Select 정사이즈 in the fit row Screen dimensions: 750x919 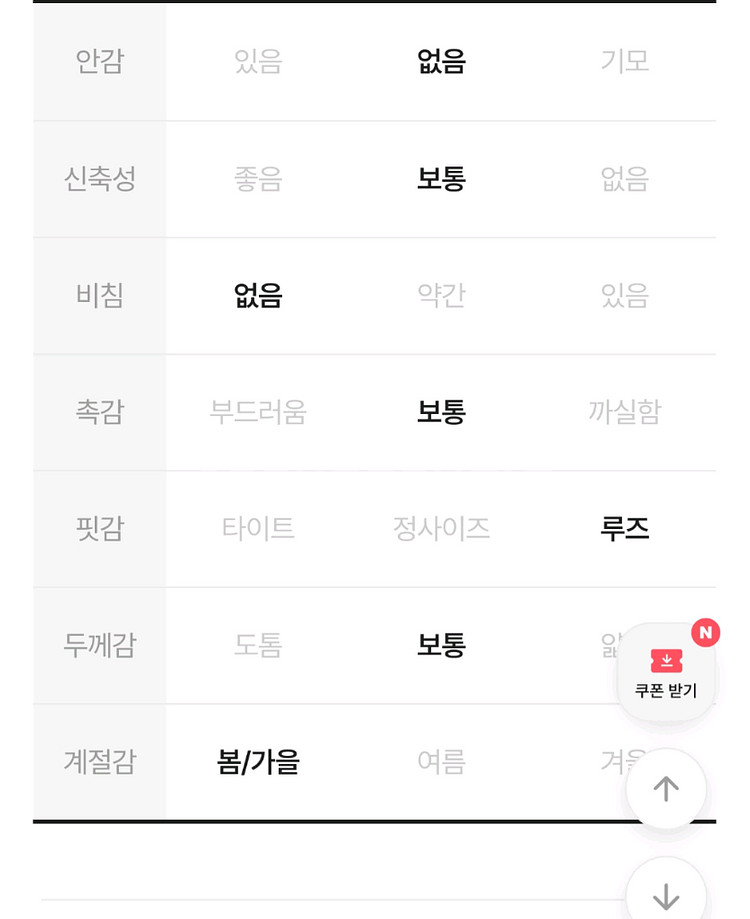point(442,528)
